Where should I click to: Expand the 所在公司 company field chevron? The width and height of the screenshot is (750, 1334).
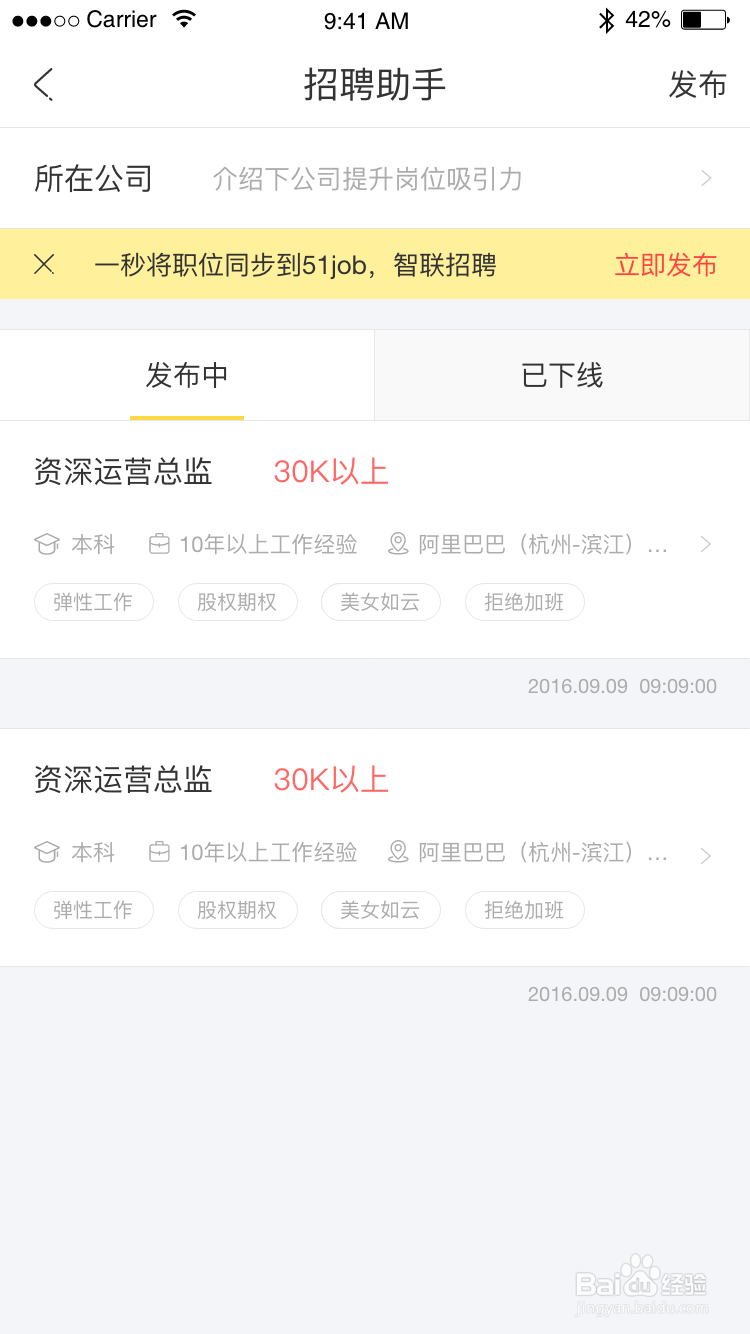709,178
